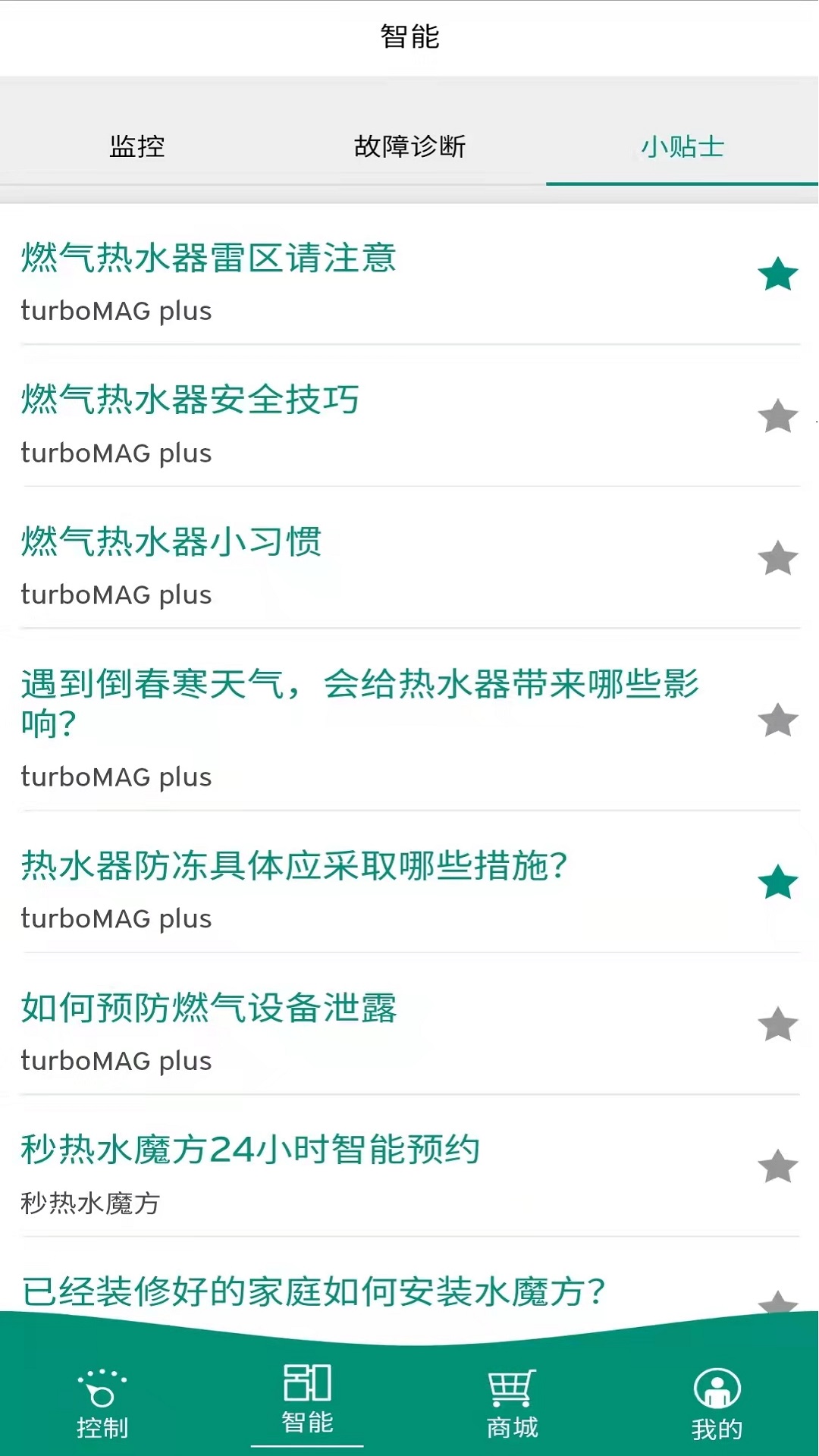The image size is (819, 1456).
Task: Open the tip 燃气热水器雷区请注意
Action: click(209, 259)
